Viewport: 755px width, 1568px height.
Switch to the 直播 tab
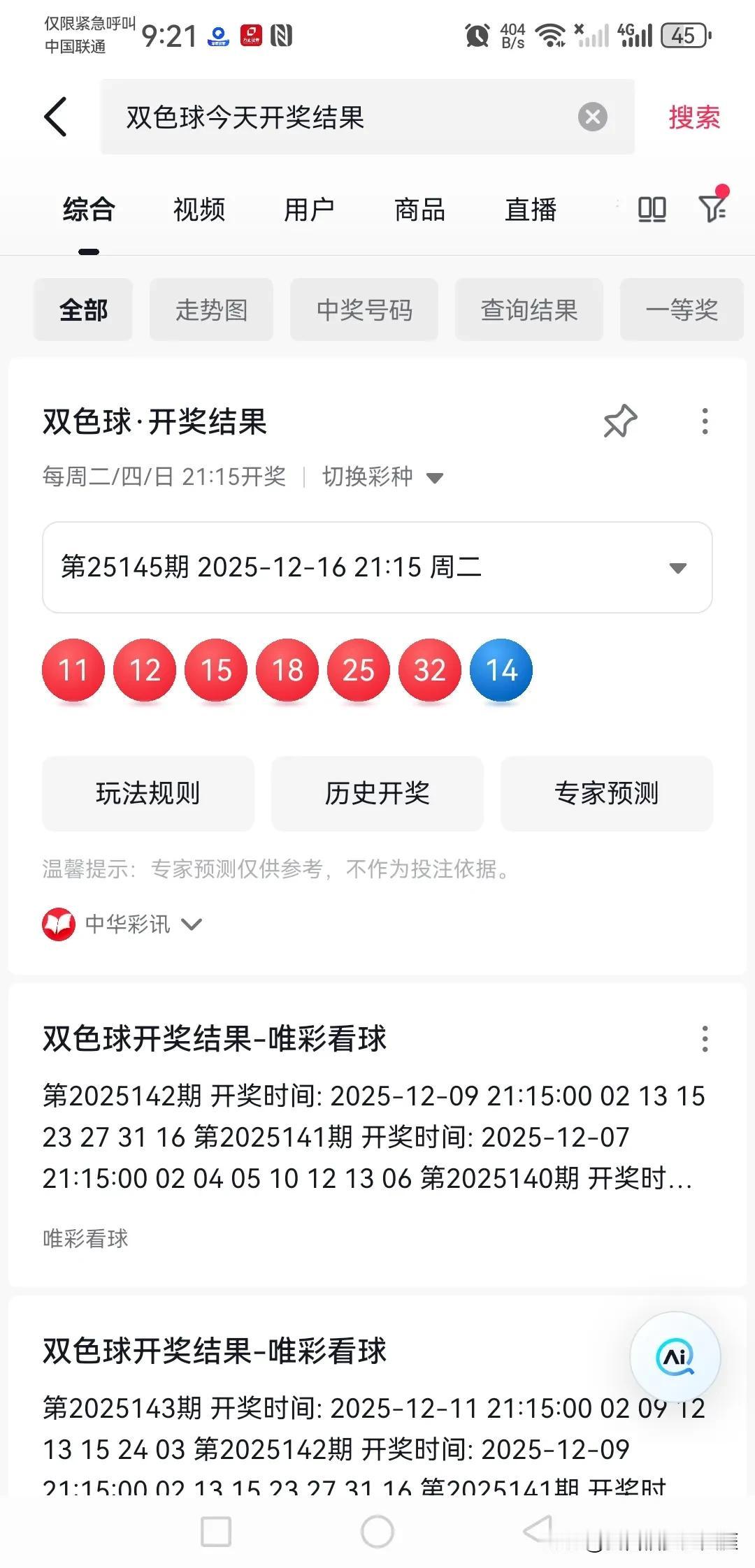tap(530, 208)
